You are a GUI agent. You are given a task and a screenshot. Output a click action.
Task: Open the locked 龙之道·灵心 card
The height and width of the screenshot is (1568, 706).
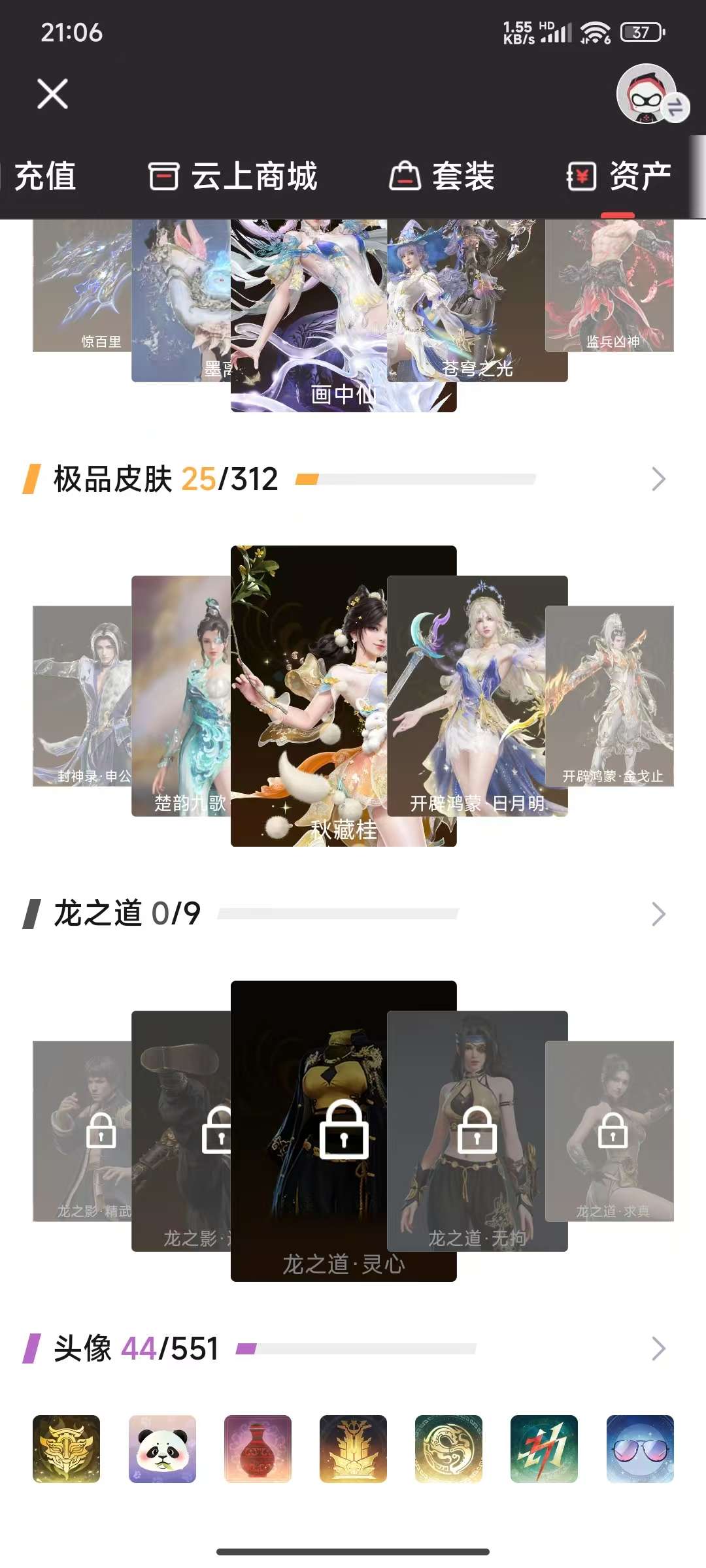tap(343, 1130)
